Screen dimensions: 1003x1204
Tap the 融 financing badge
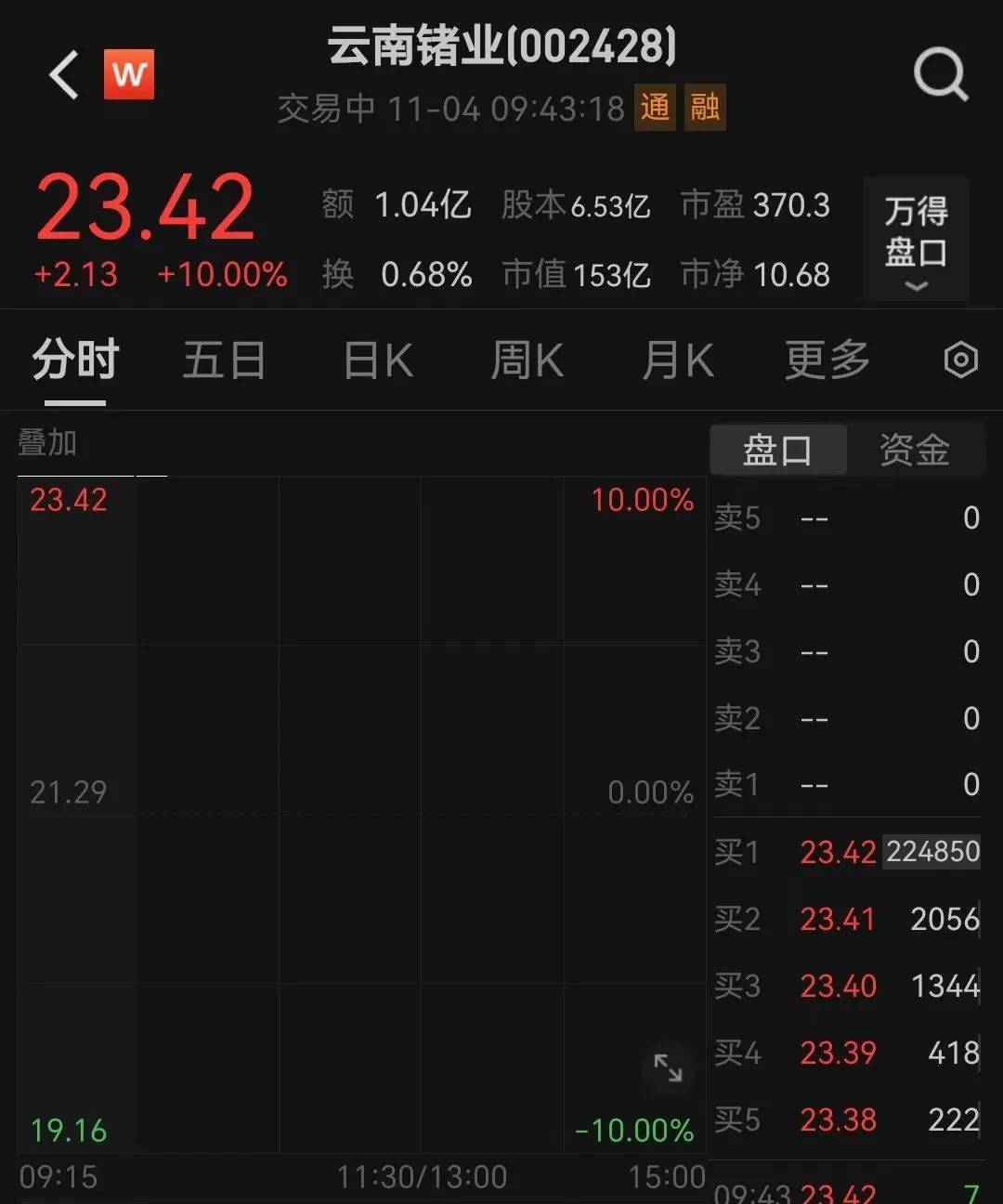point(705,109)
